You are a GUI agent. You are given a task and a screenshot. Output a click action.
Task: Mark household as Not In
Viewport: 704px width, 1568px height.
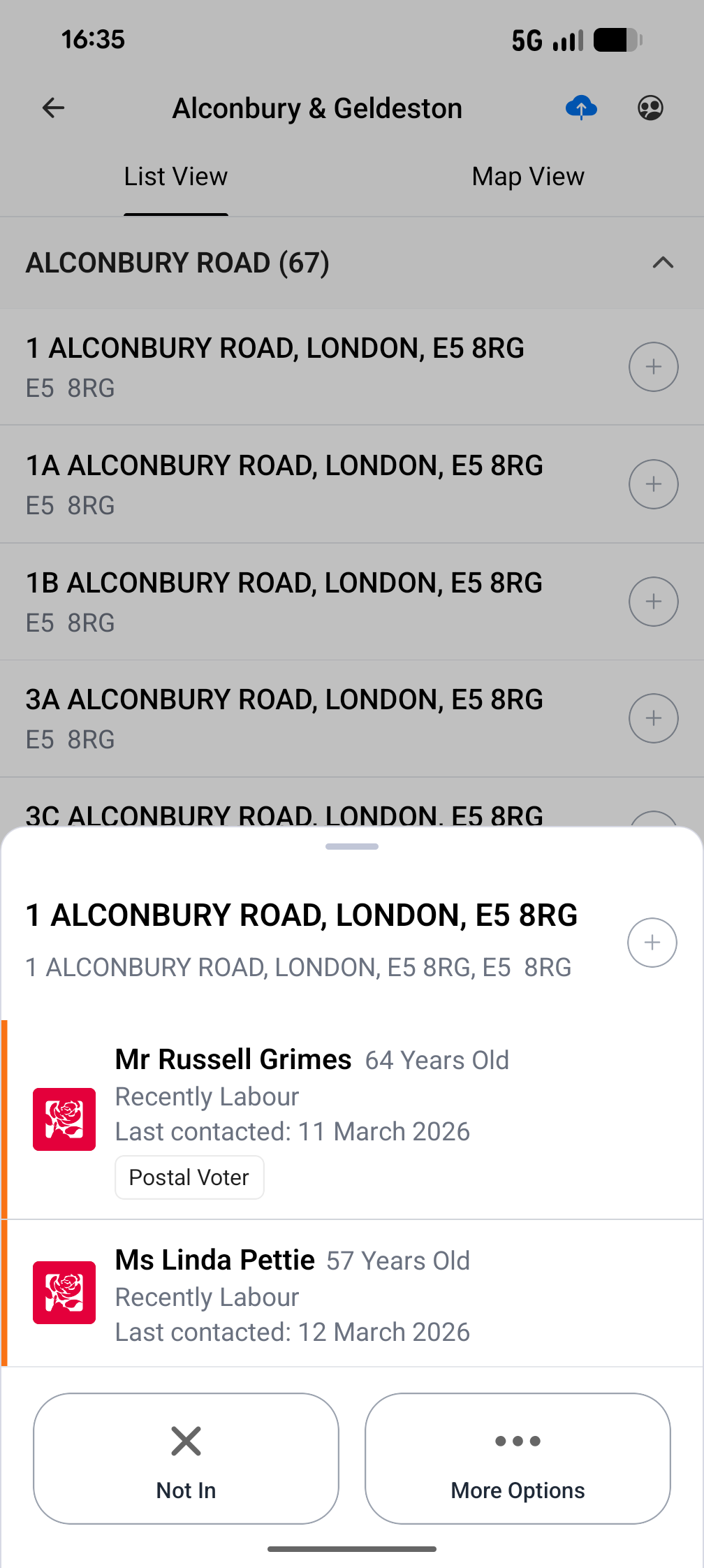(186, 1458)
